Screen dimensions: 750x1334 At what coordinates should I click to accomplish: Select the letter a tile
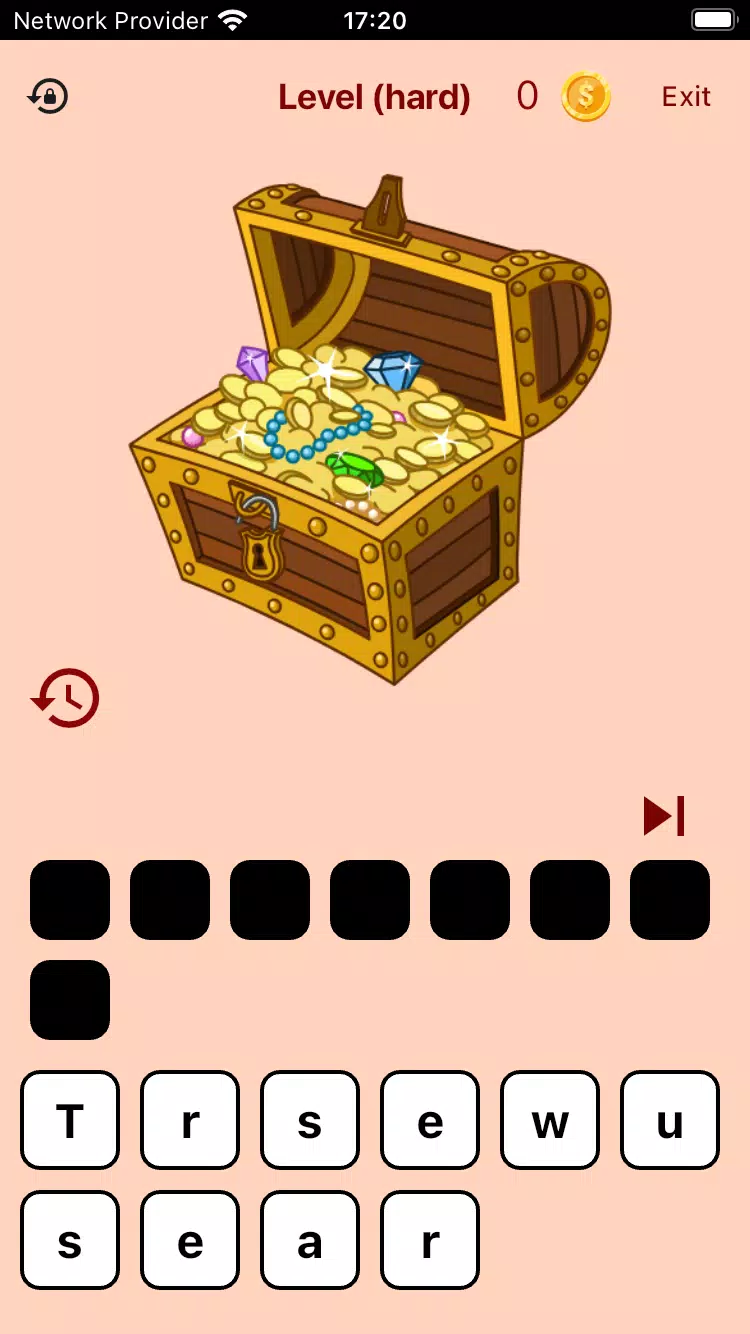[x=310, y=1240]
